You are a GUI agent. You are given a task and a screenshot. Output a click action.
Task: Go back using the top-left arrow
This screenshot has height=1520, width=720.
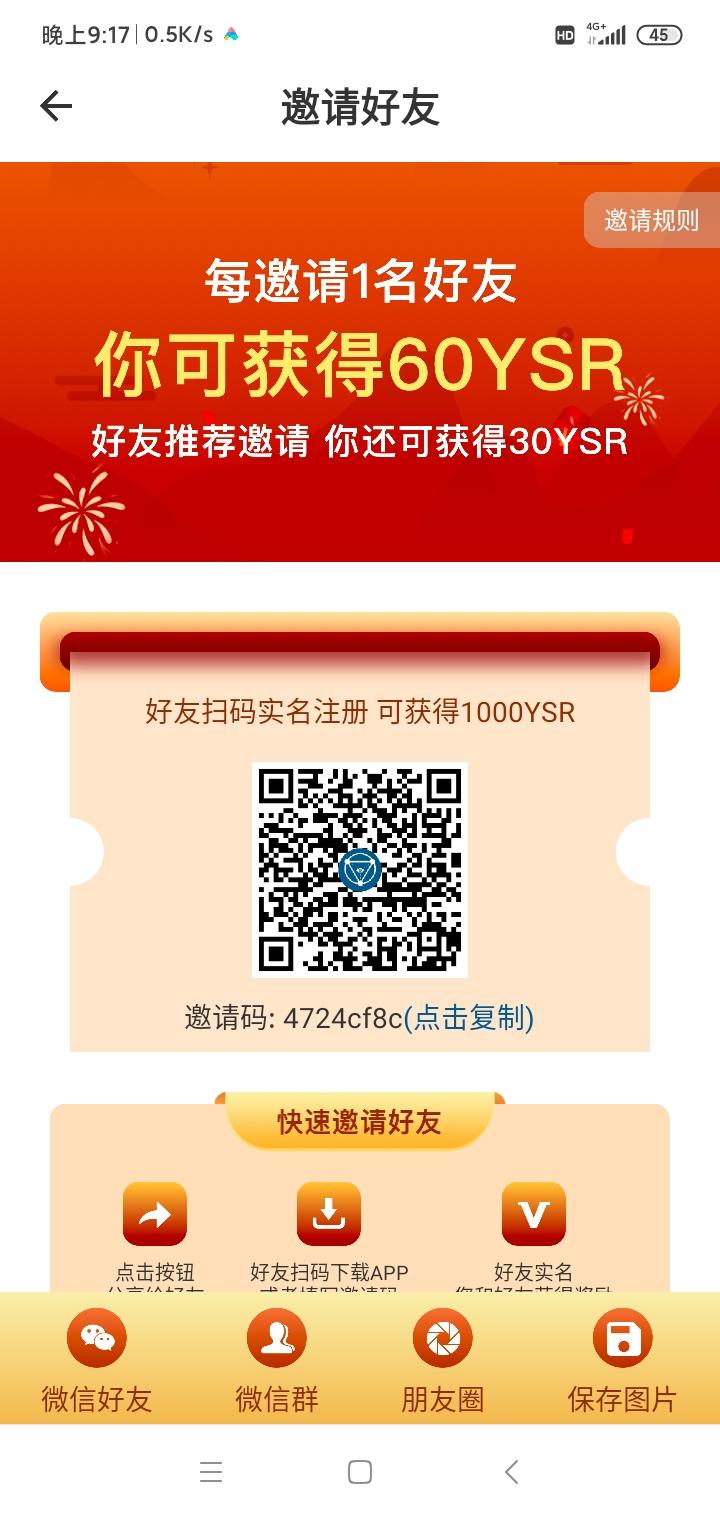(x=56, y=107)
